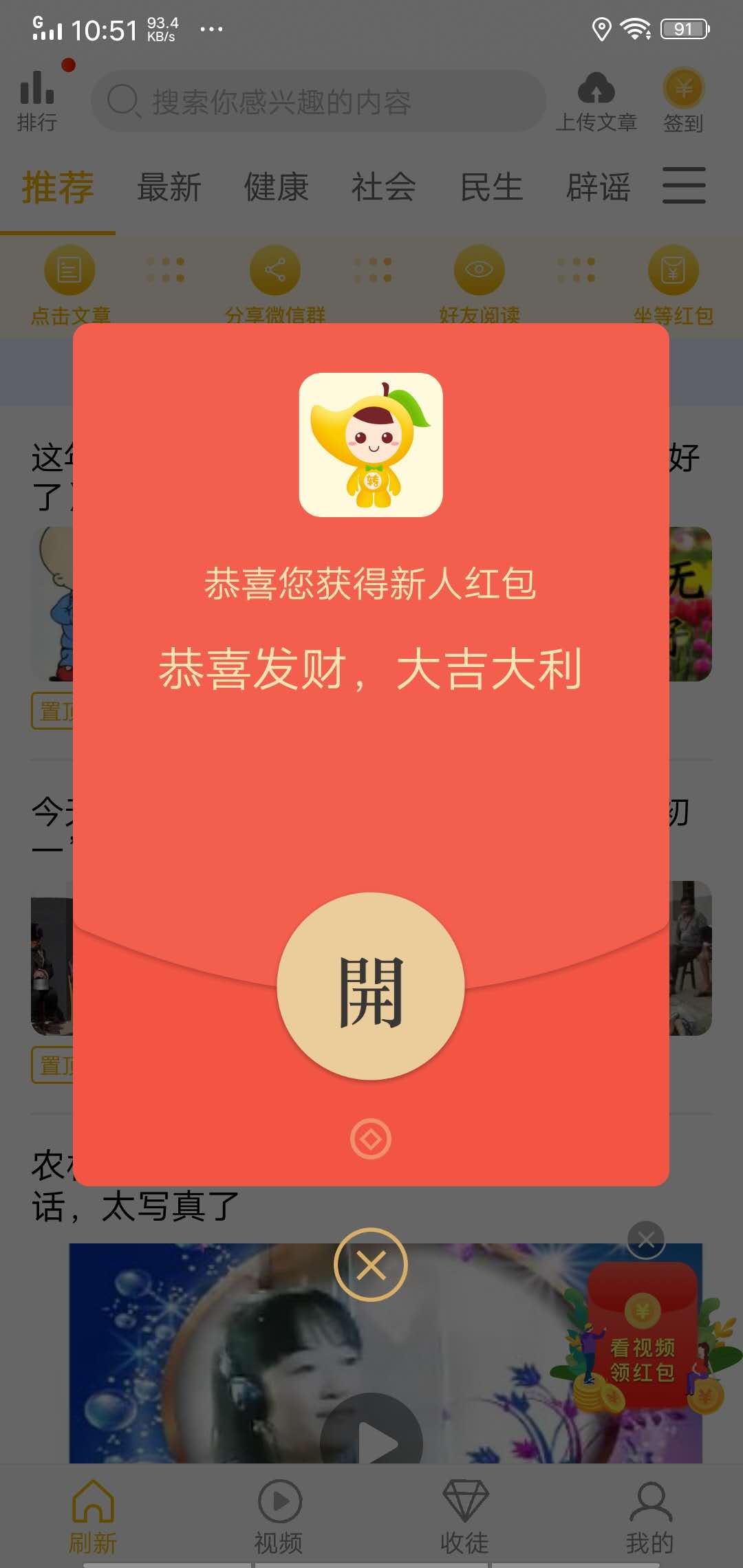Click the 分享微信群 share icon
This screenshot has width=743, height=1568.
277,270
